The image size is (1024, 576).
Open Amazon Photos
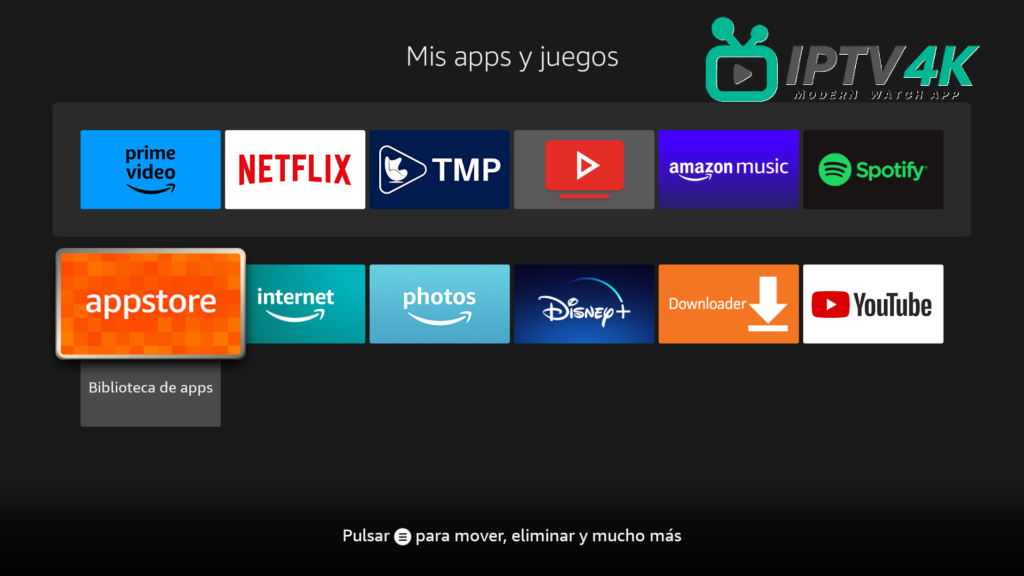coord(439,304)
